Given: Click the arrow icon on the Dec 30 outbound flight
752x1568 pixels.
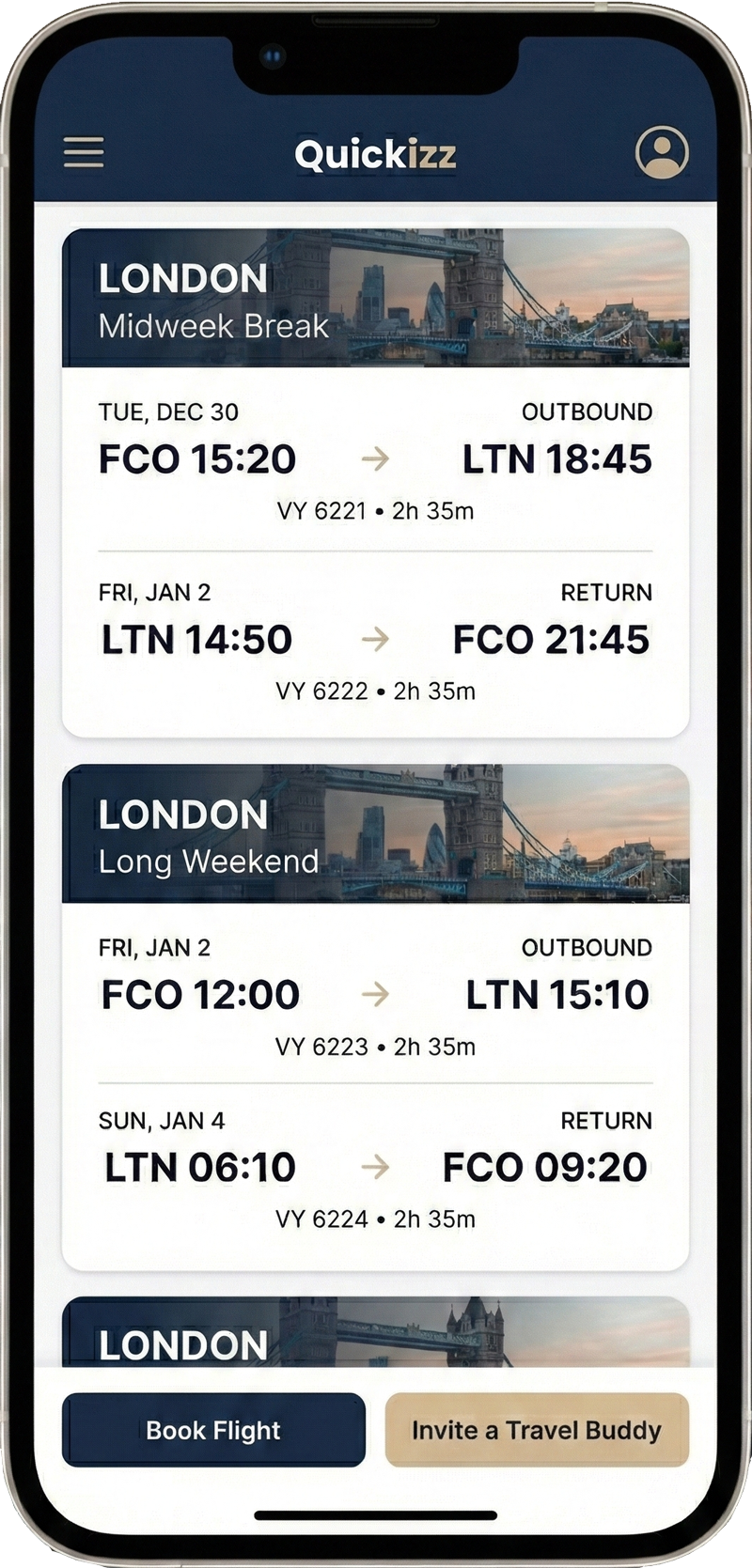Looking at the screenshot, I should click(376, 459).
